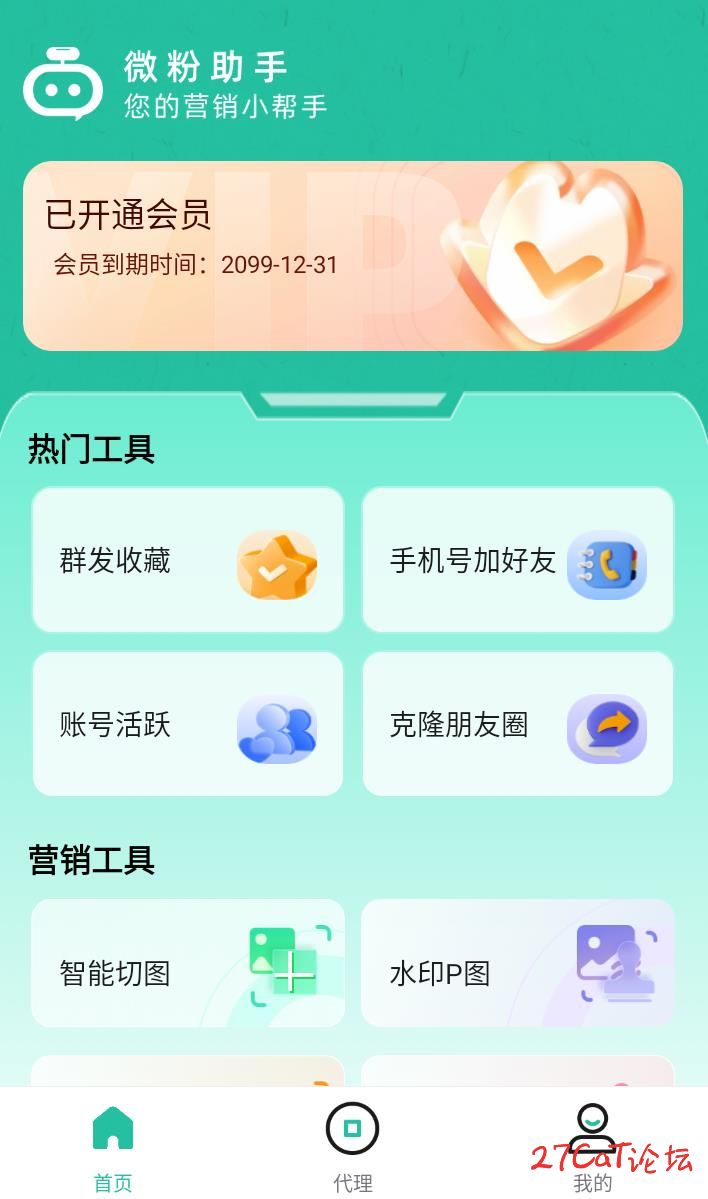Tap the 水印P图 card
The image size is (708, 1199).
(x=517, y=963)
